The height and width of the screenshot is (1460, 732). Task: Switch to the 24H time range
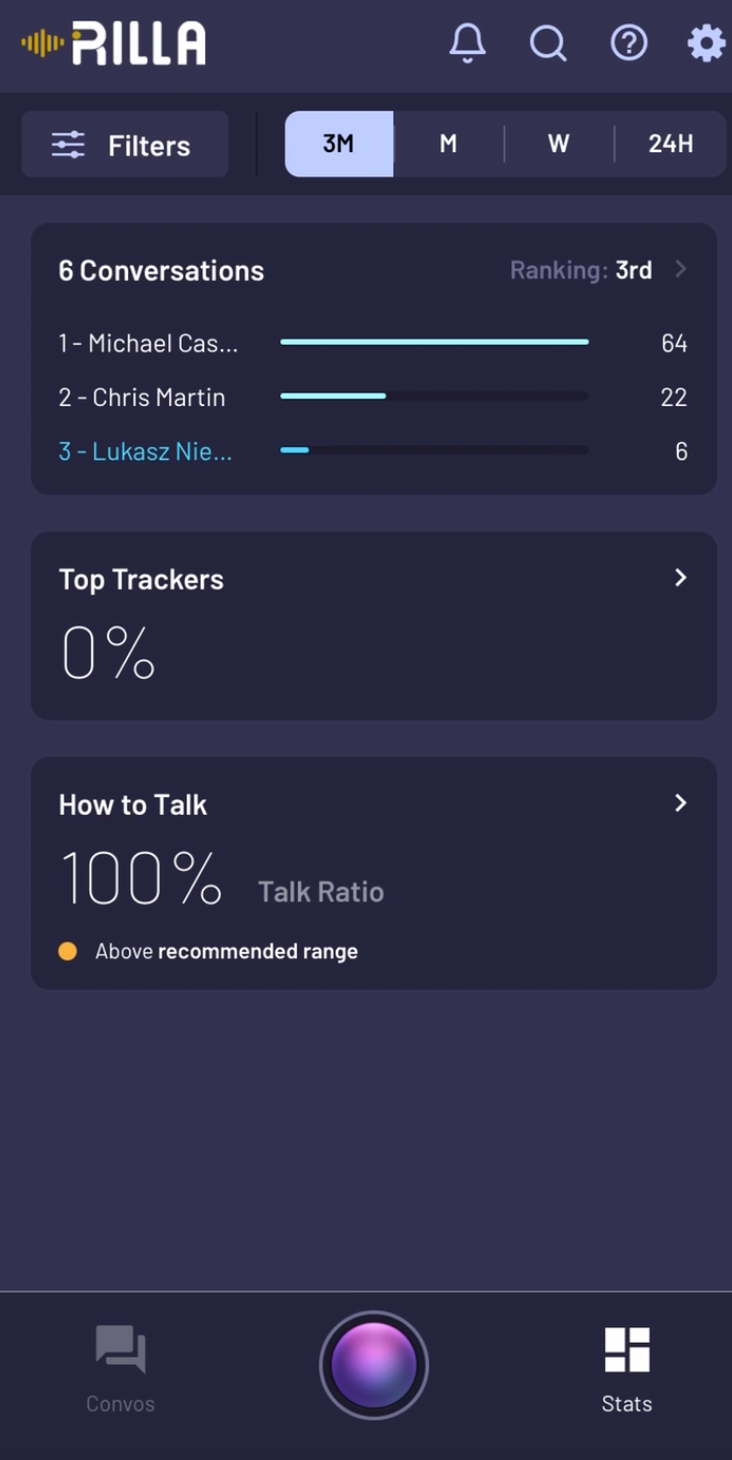point(670,144)
